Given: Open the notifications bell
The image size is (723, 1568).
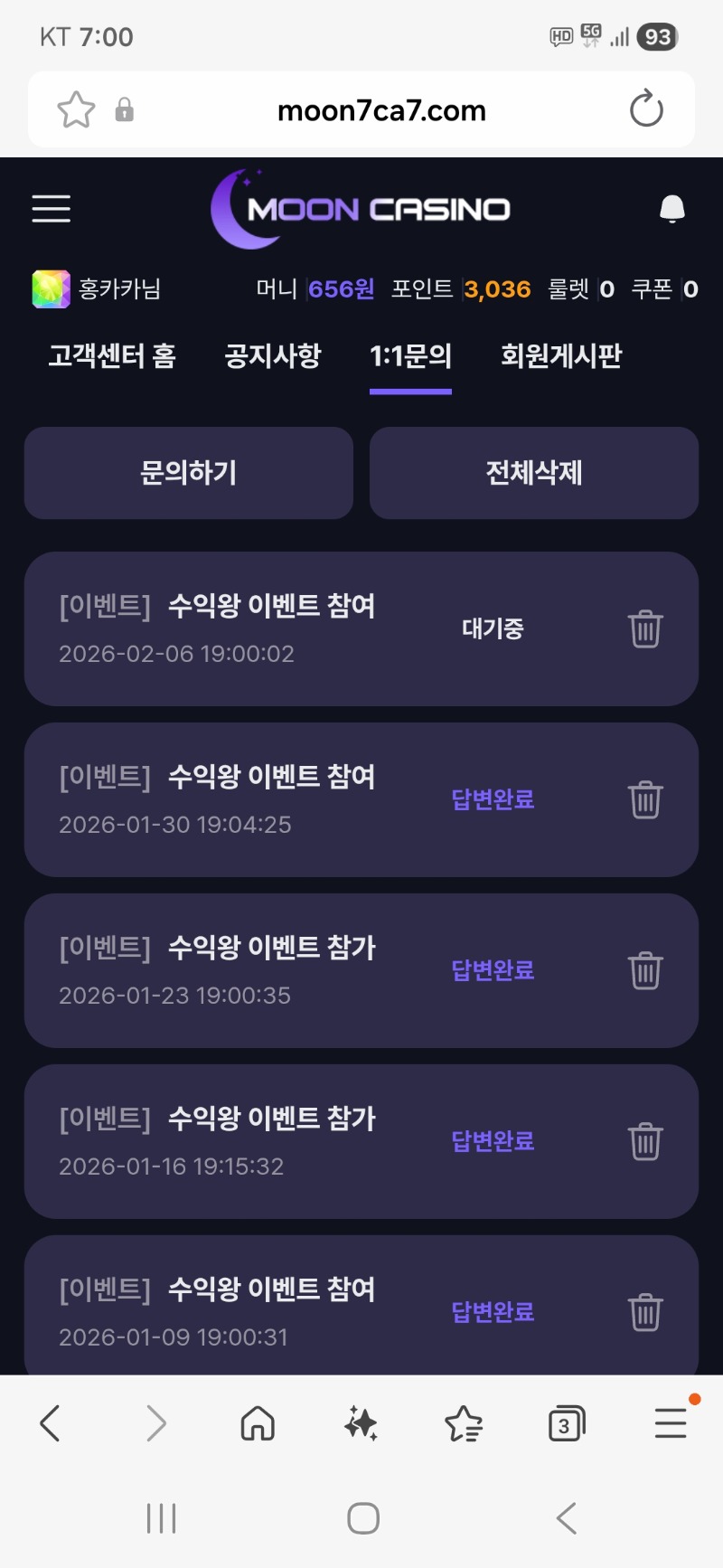Looking at the screenshot, I should (x=671, y=209).
